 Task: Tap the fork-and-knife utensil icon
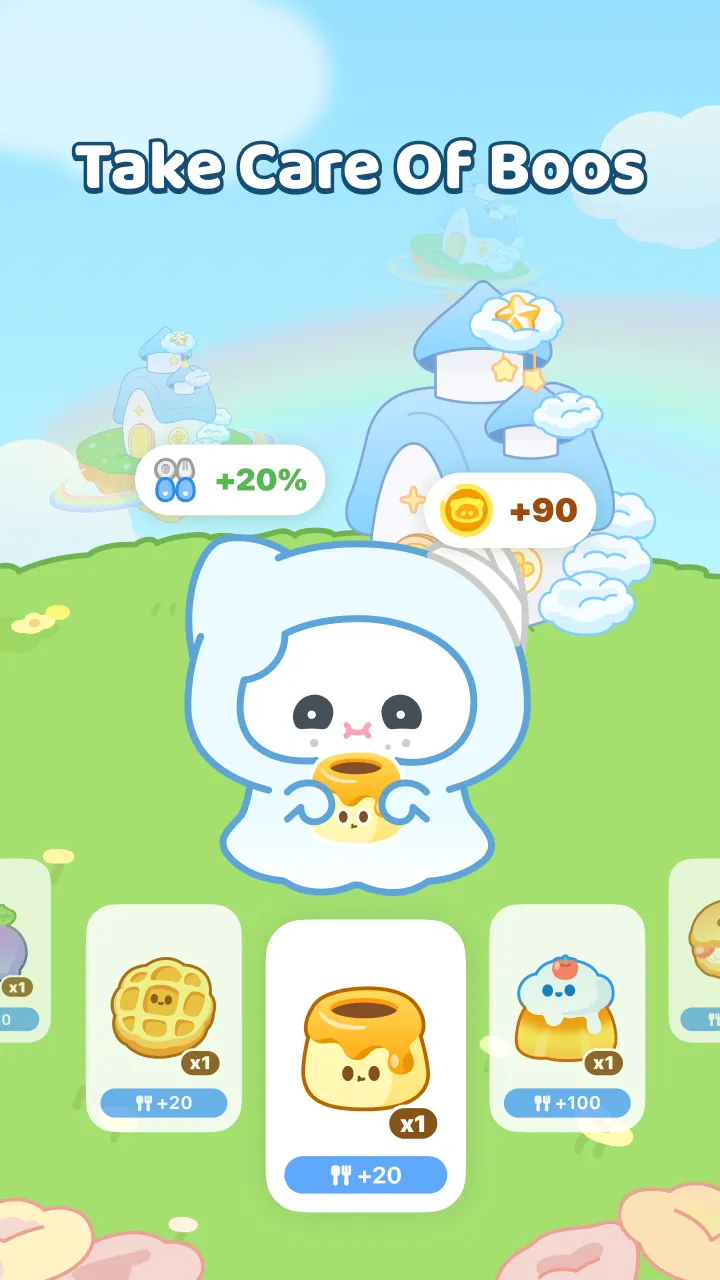click(174, 480)
